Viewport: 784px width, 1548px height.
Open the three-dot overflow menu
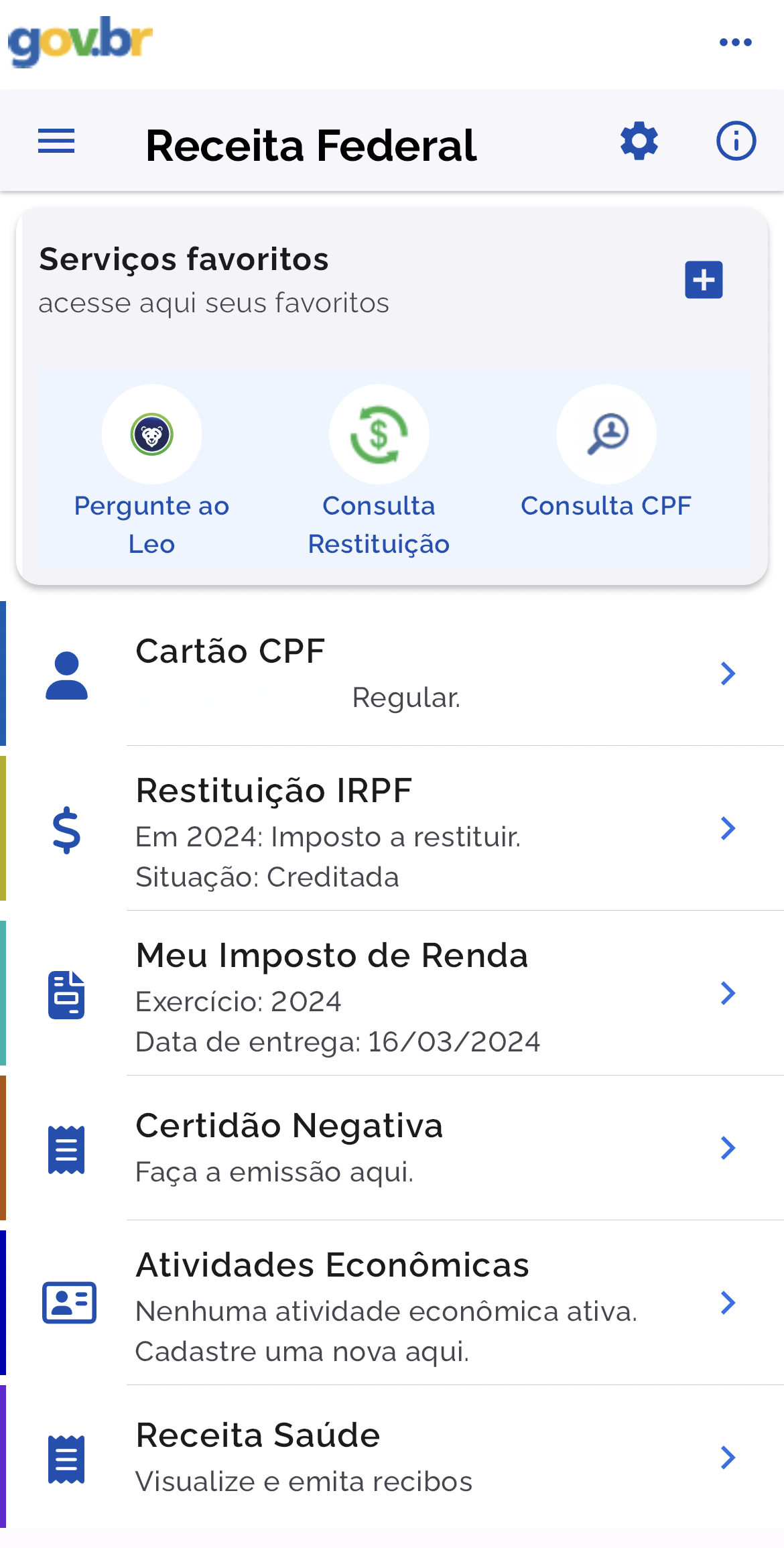click(735, 42)
